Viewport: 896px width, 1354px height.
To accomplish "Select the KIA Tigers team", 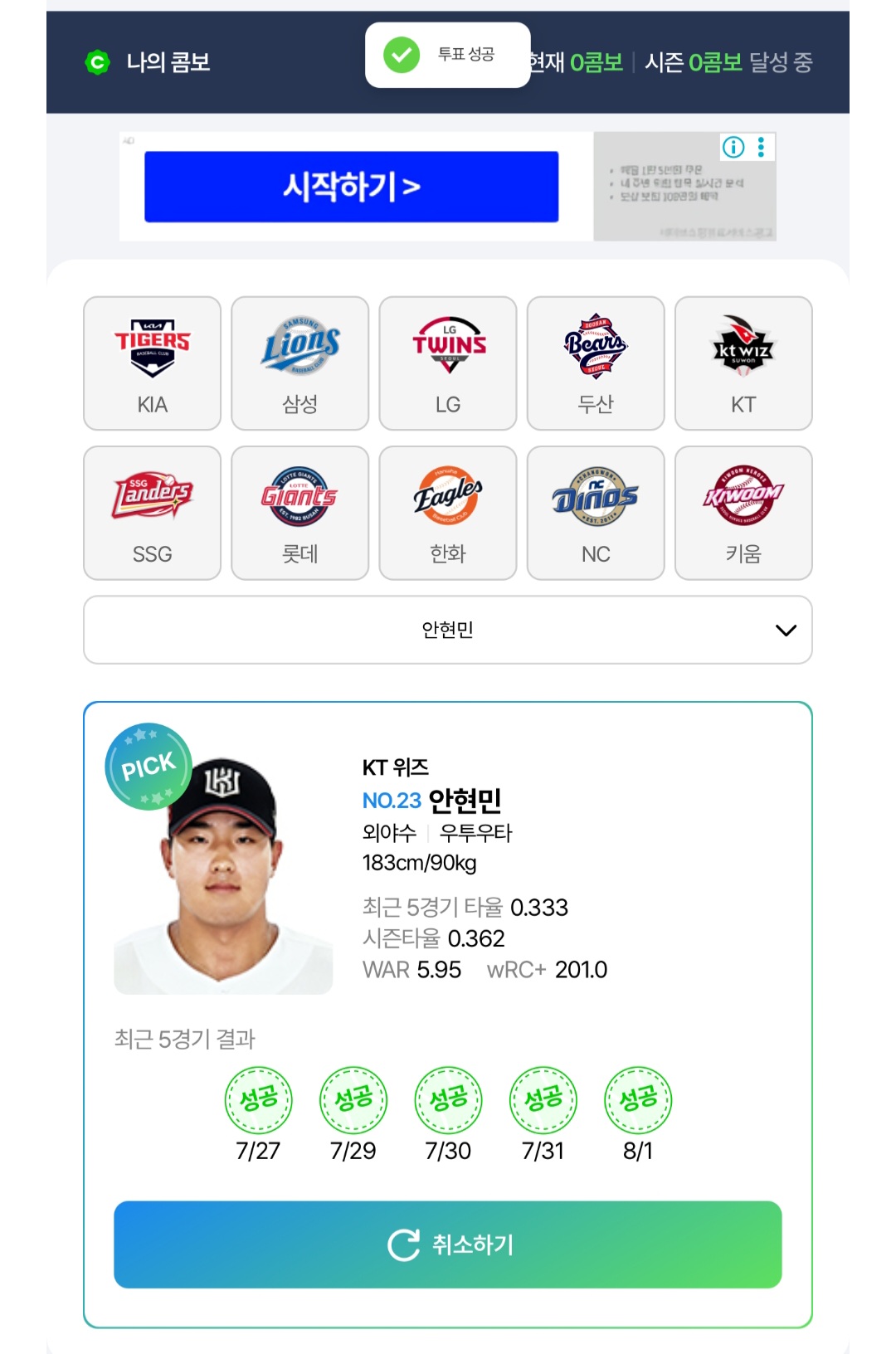I will [152, 363].
